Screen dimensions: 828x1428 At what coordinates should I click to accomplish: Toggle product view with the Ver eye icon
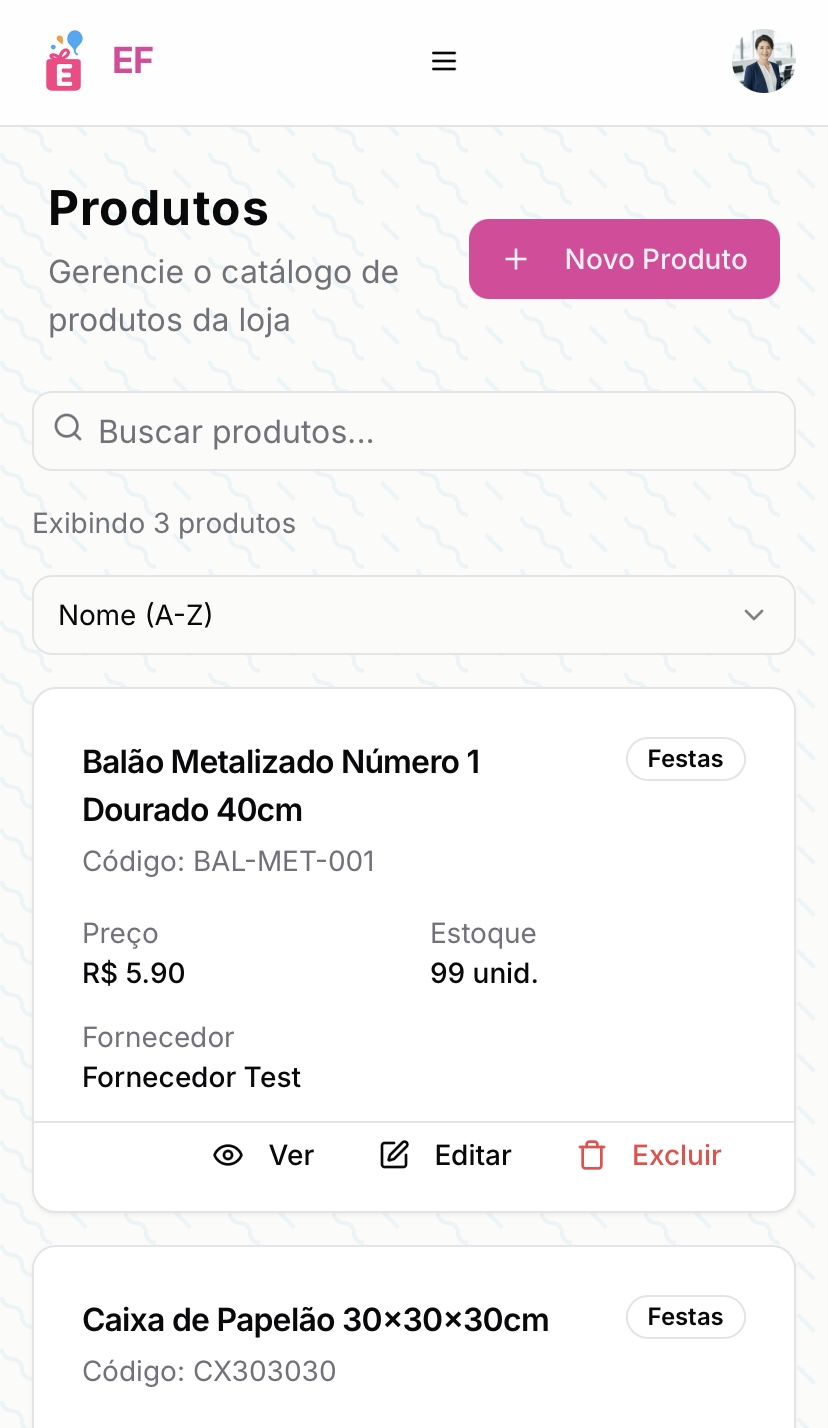[x=228, y=1155]
